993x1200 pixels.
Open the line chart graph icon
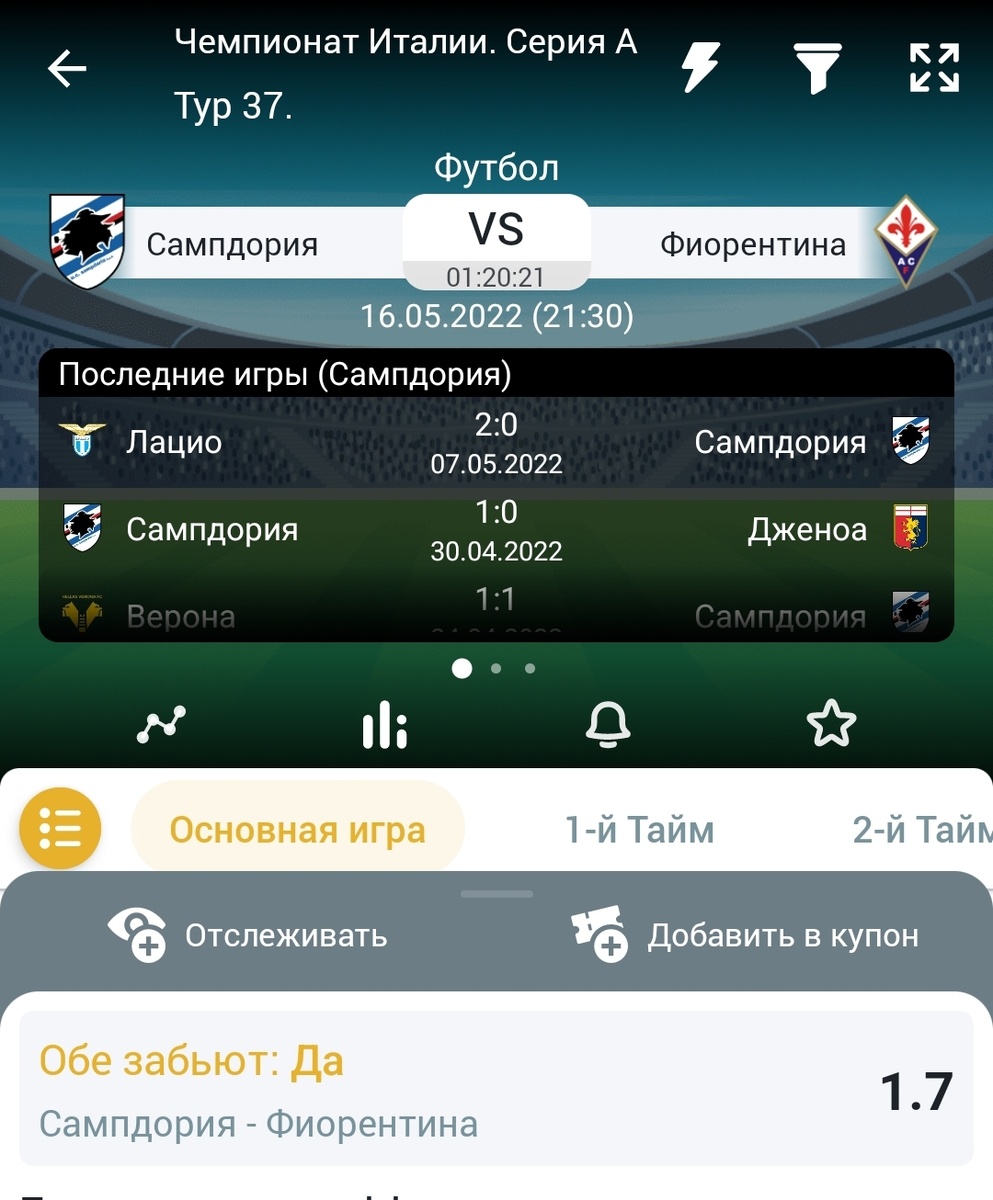point(161,724)
